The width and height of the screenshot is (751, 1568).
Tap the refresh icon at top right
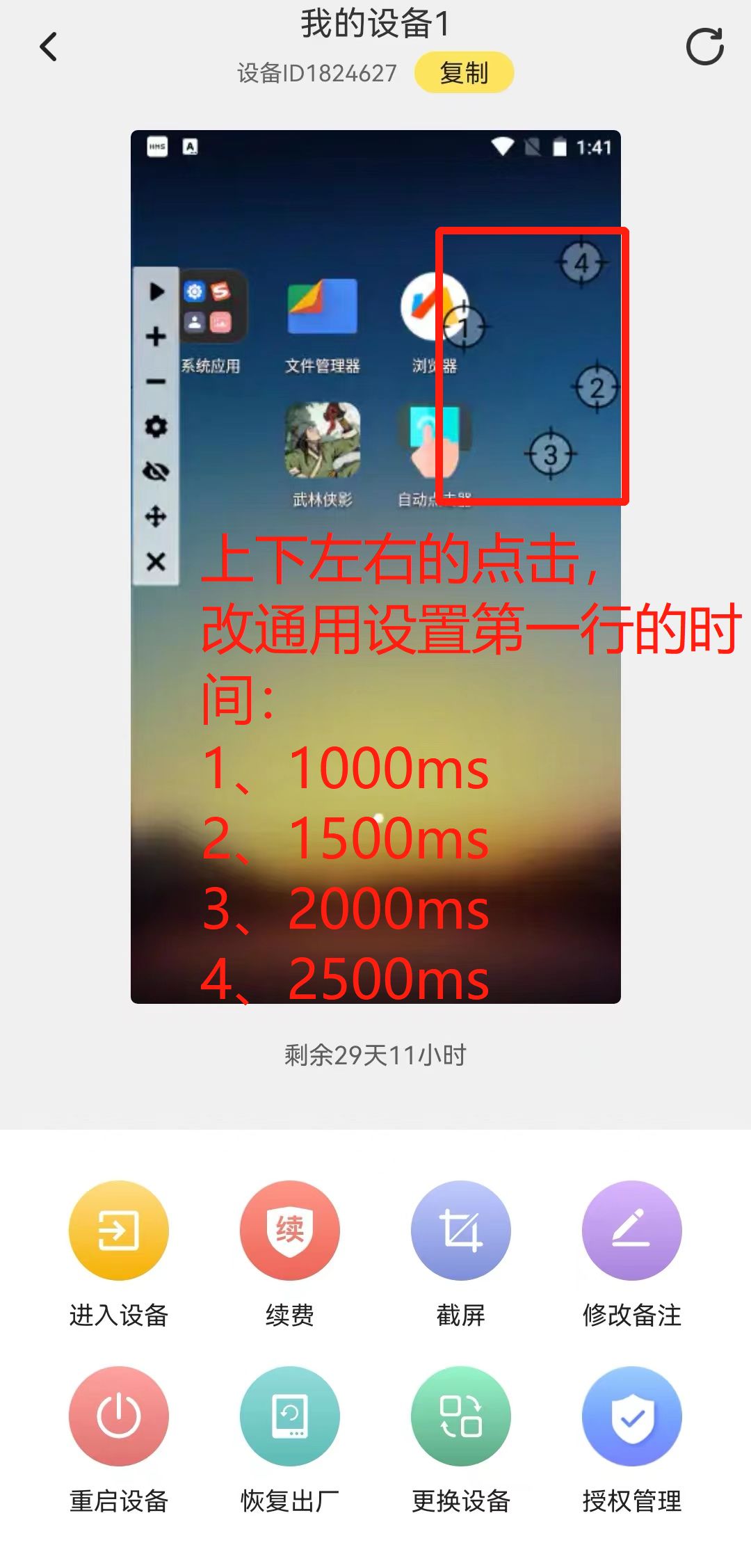coord(705,47)
